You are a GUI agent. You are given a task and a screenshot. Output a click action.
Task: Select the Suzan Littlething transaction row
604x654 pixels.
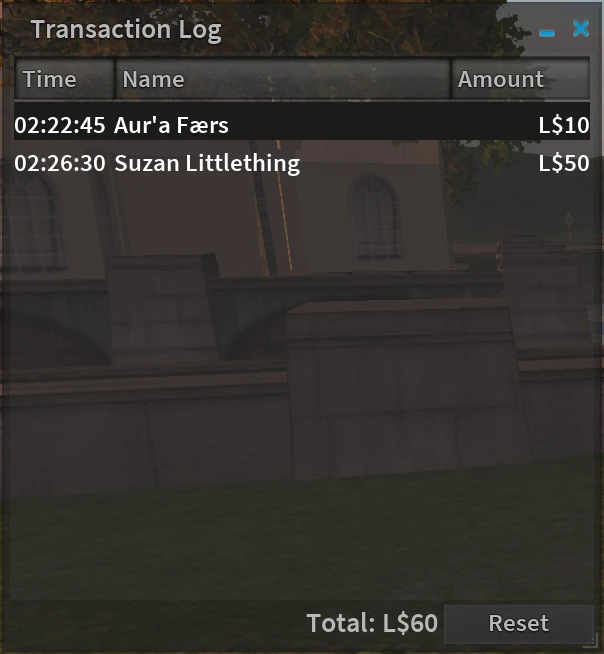(300, 163)
